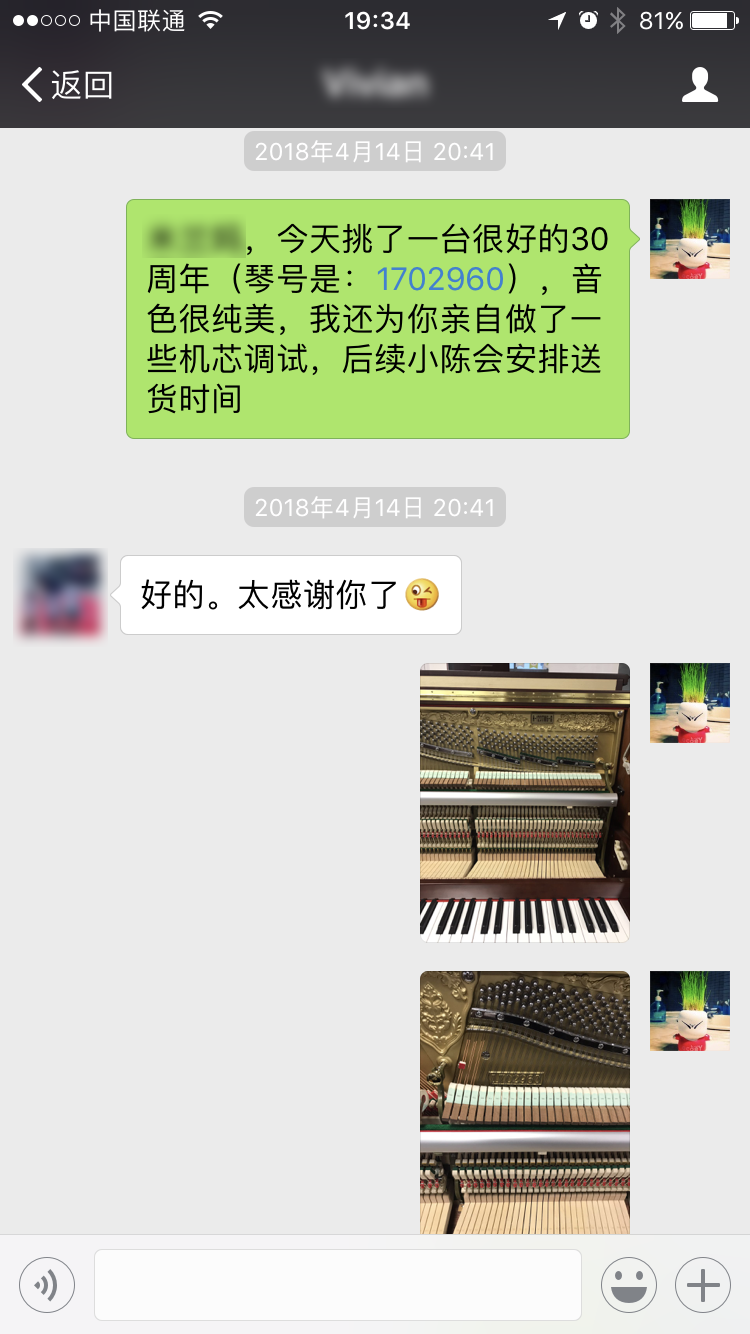Tap the piano serial number link 1702960
The height and width of the screenshot is (1334, 750).
(x=439, y=278)
